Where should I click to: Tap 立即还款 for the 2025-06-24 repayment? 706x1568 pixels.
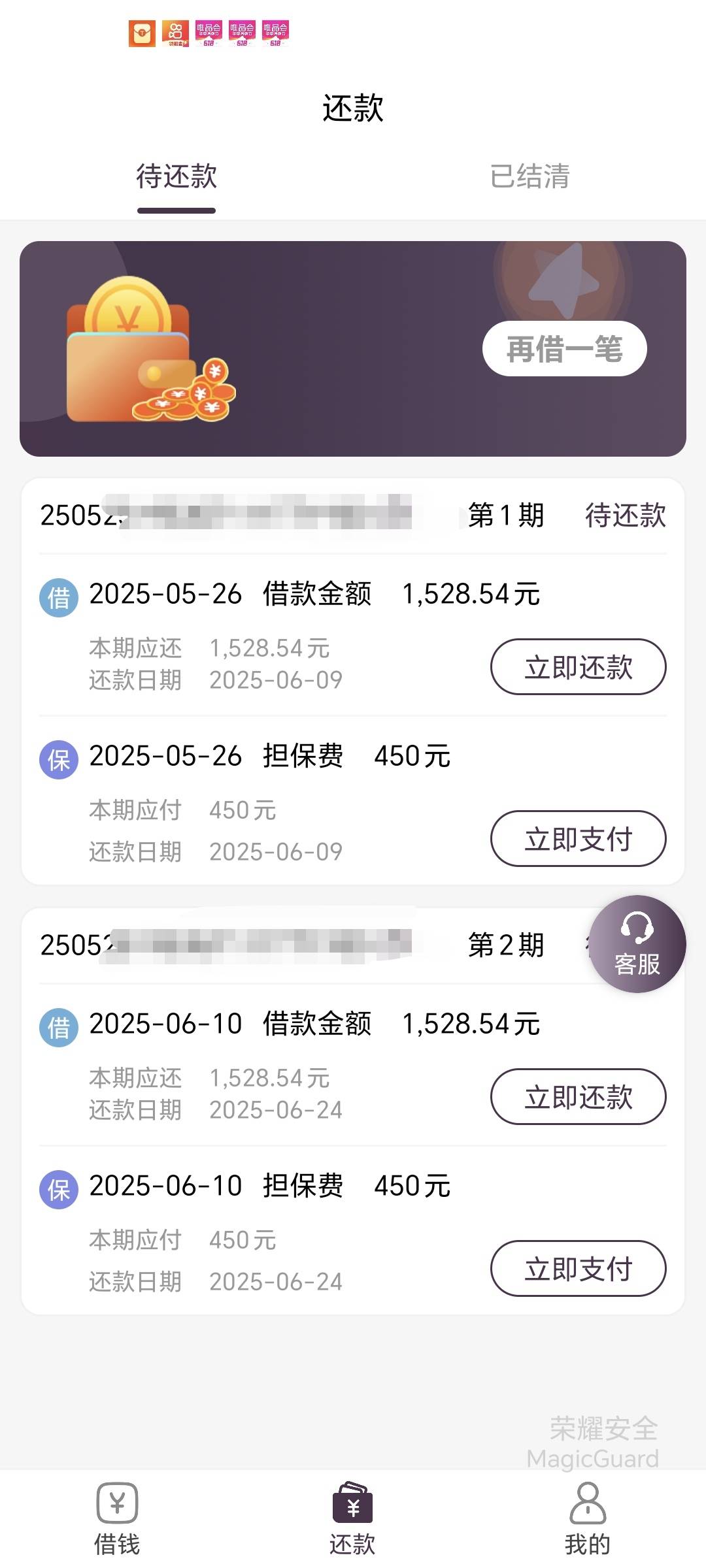click(579, 1097)
